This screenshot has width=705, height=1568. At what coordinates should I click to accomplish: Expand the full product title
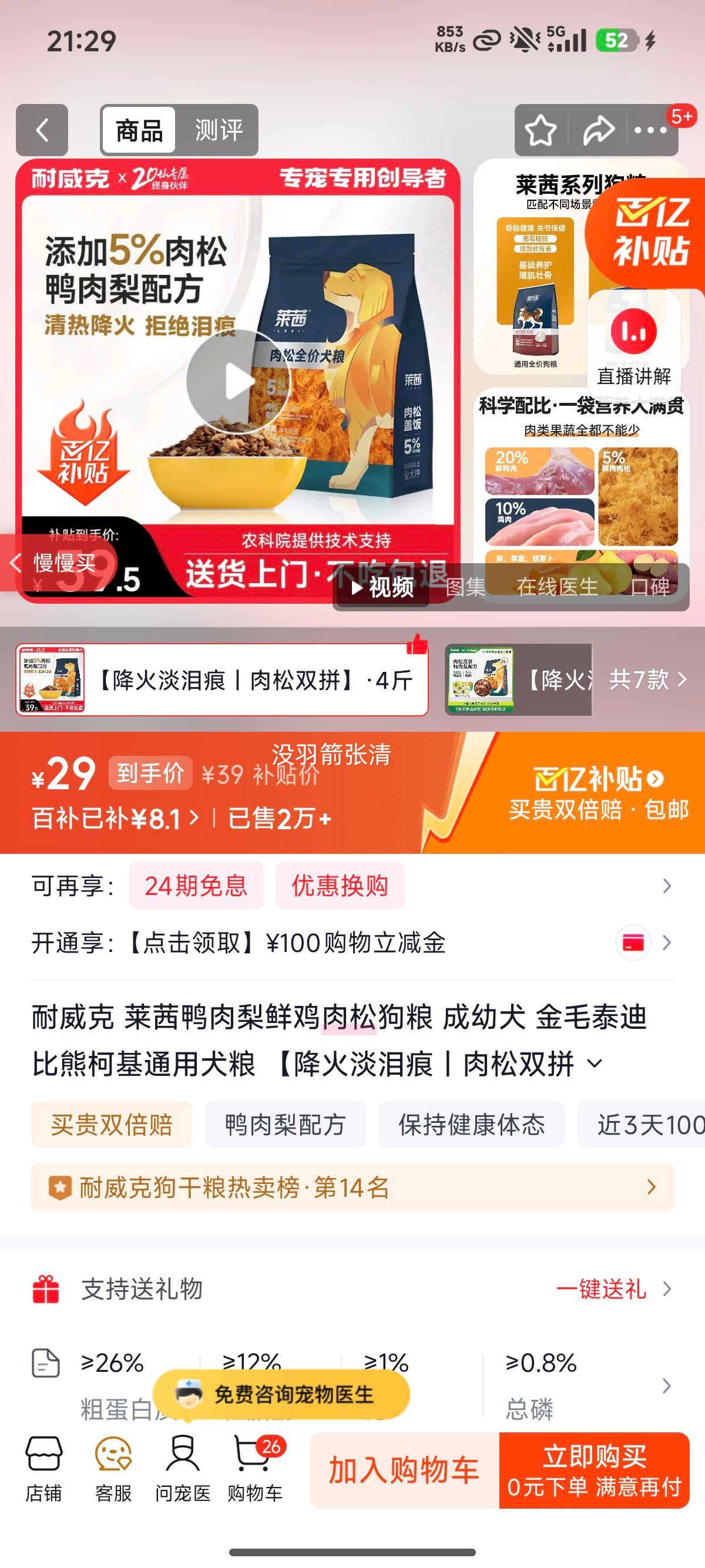coord(593,1062)
